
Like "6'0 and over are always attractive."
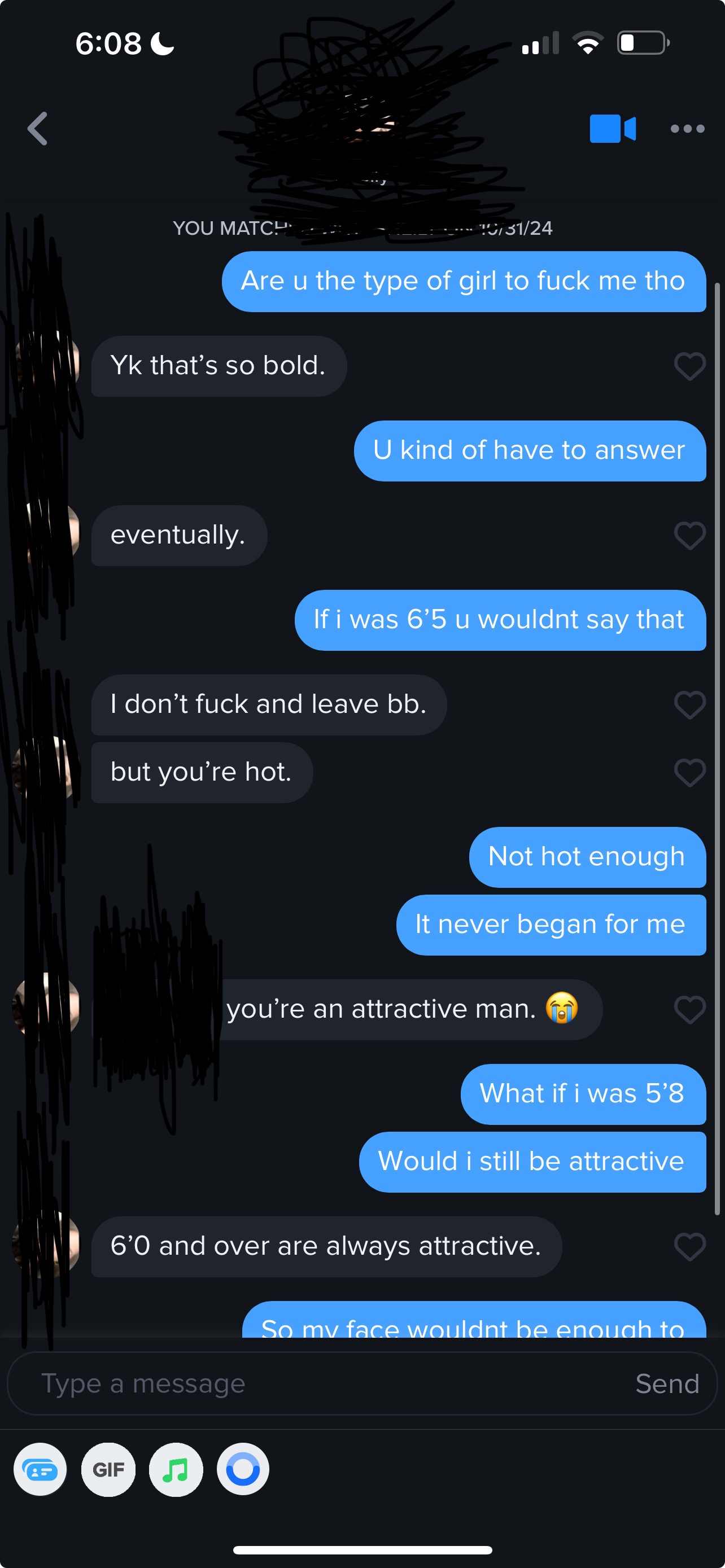(x=689, y=1247)
